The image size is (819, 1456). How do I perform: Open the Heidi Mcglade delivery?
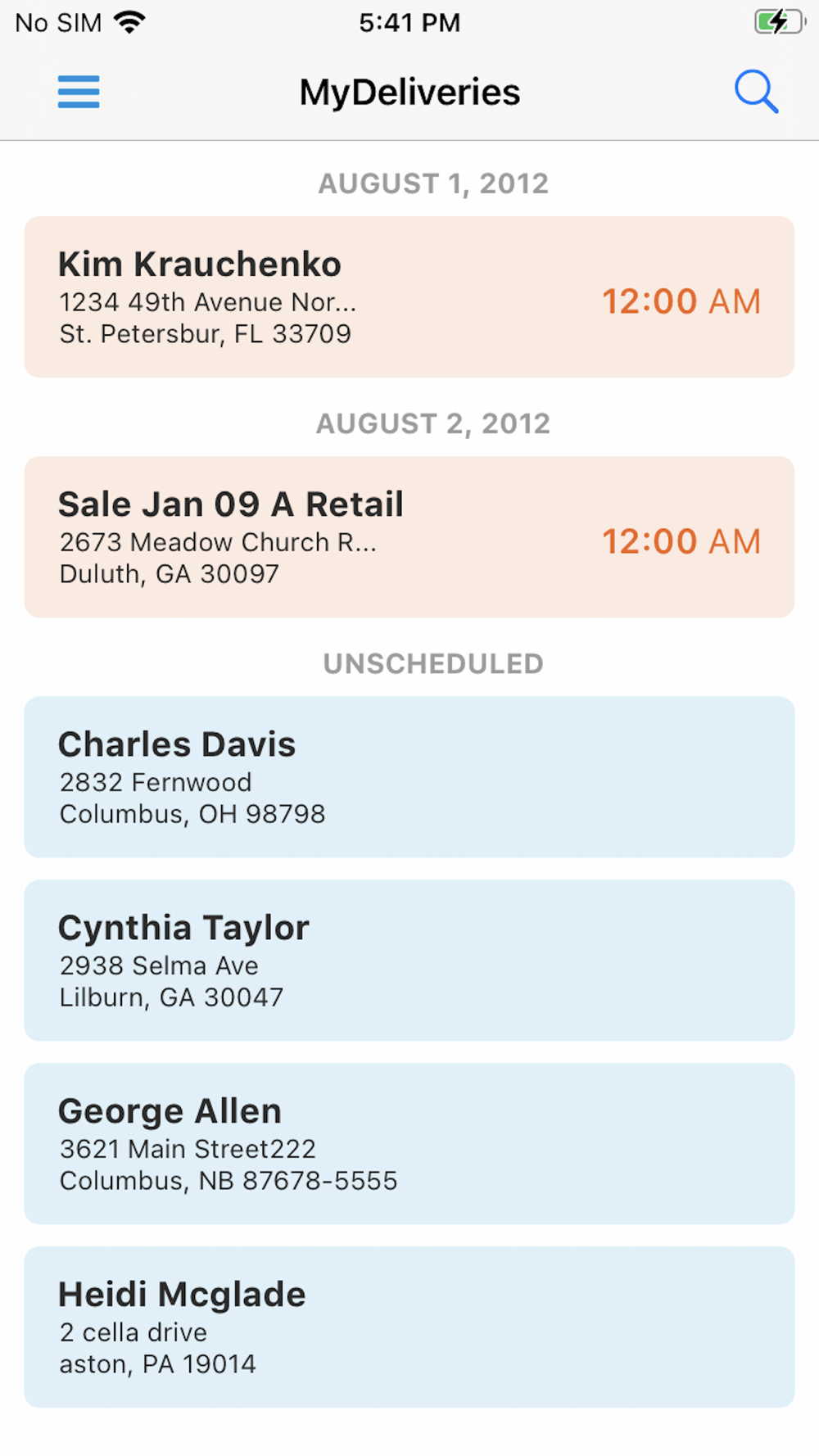click(x=409, y=1327)
